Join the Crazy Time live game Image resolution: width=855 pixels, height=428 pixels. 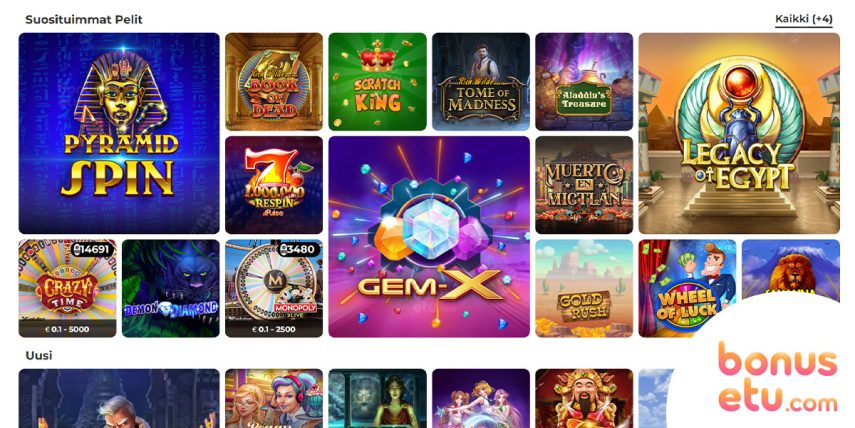tap(67, 288)
